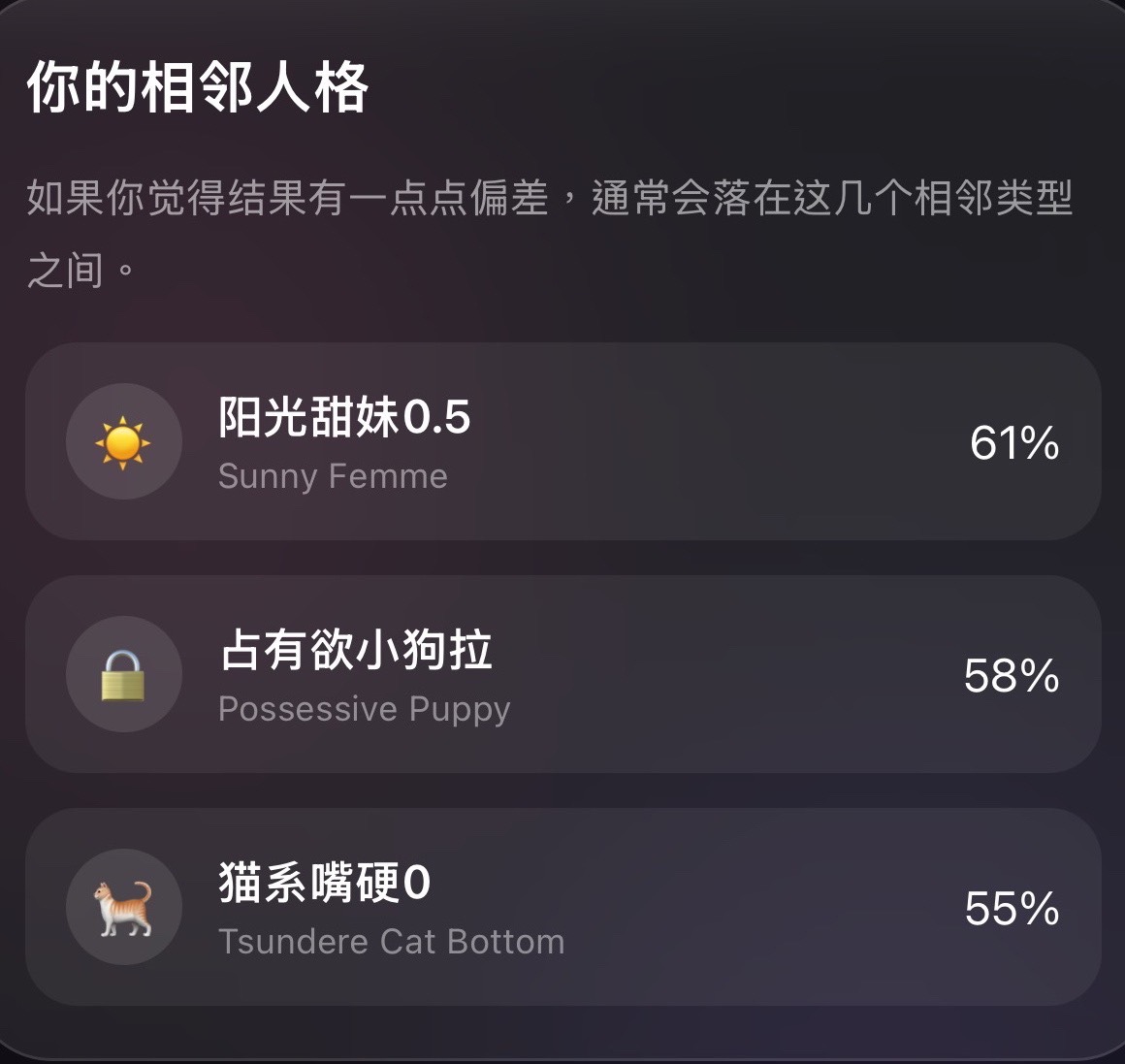Open the 阳光甜妹0.5 Sunny Femme card

pyautogui.click(x=563, y=441)
